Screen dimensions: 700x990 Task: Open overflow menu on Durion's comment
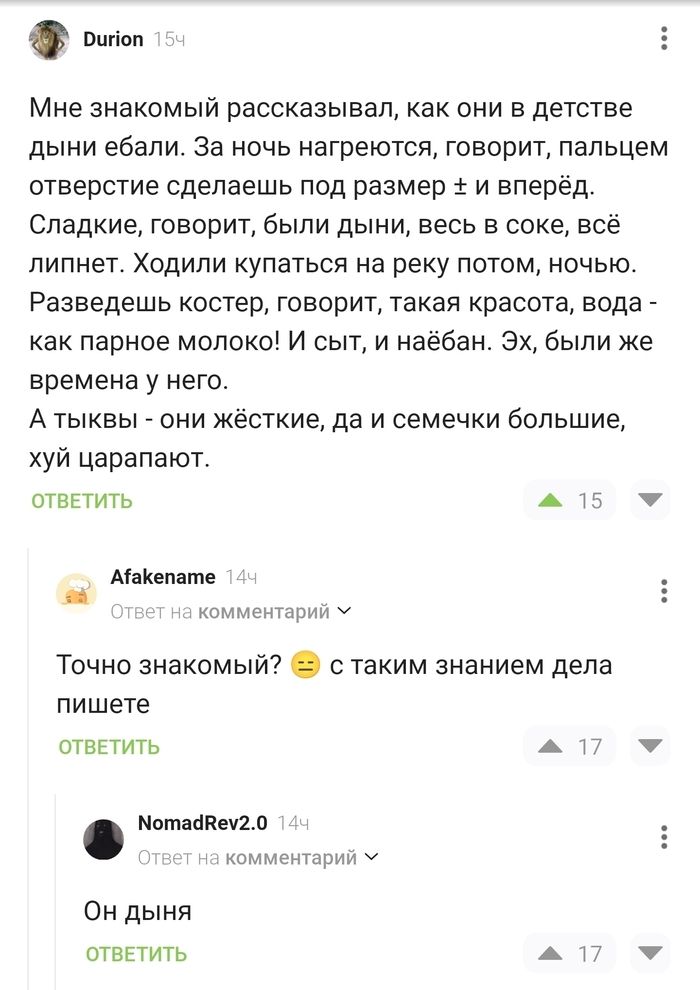(x=664, y=39)
